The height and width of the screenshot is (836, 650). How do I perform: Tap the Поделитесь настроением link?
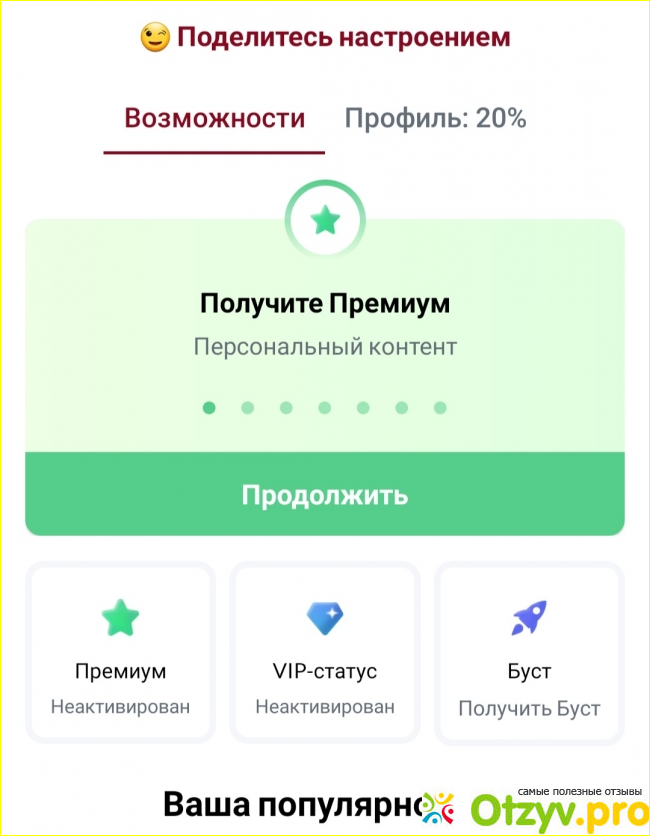(x=325, y=38)
